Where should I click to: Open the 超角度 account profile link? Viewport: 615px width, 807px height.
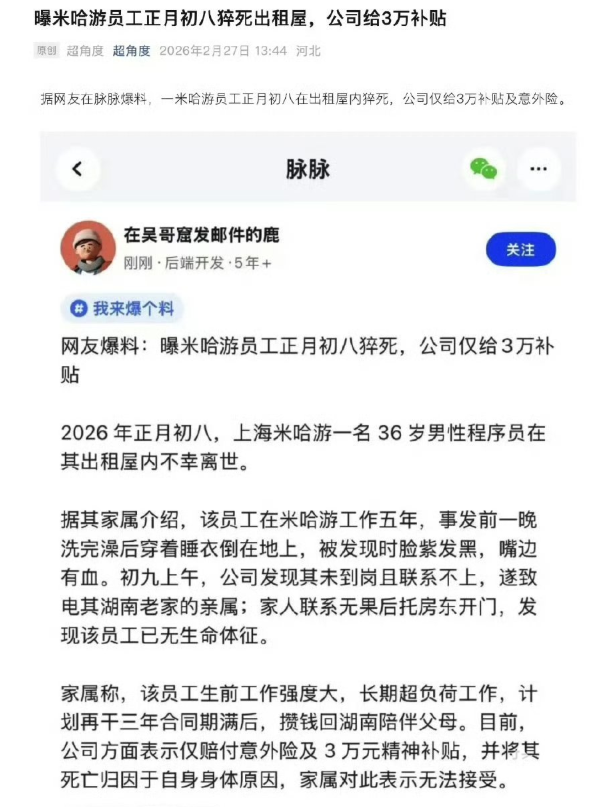pyautogui.click(x=131, y=50)
